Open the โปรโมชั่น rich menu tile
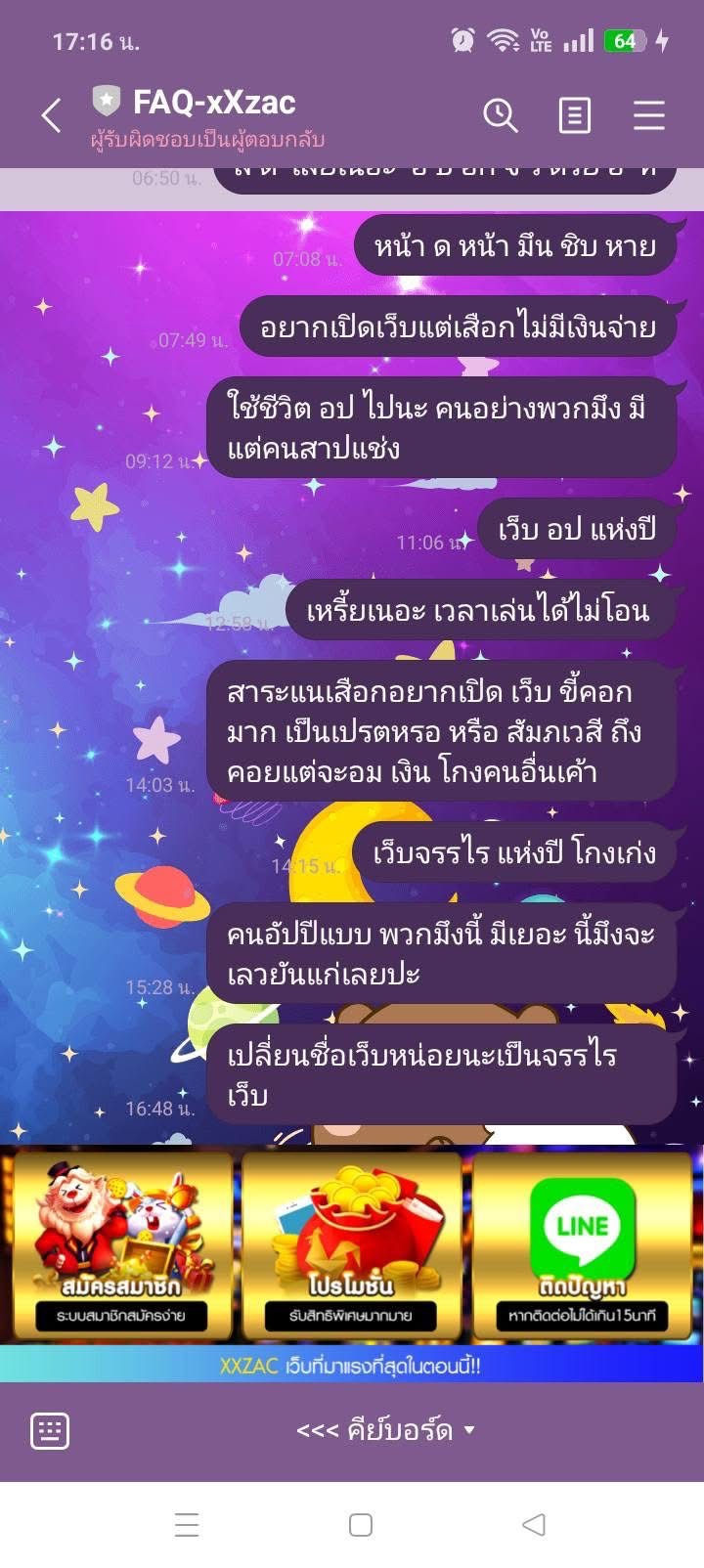Screen dimensions: 704x1568 [351, 1244]
